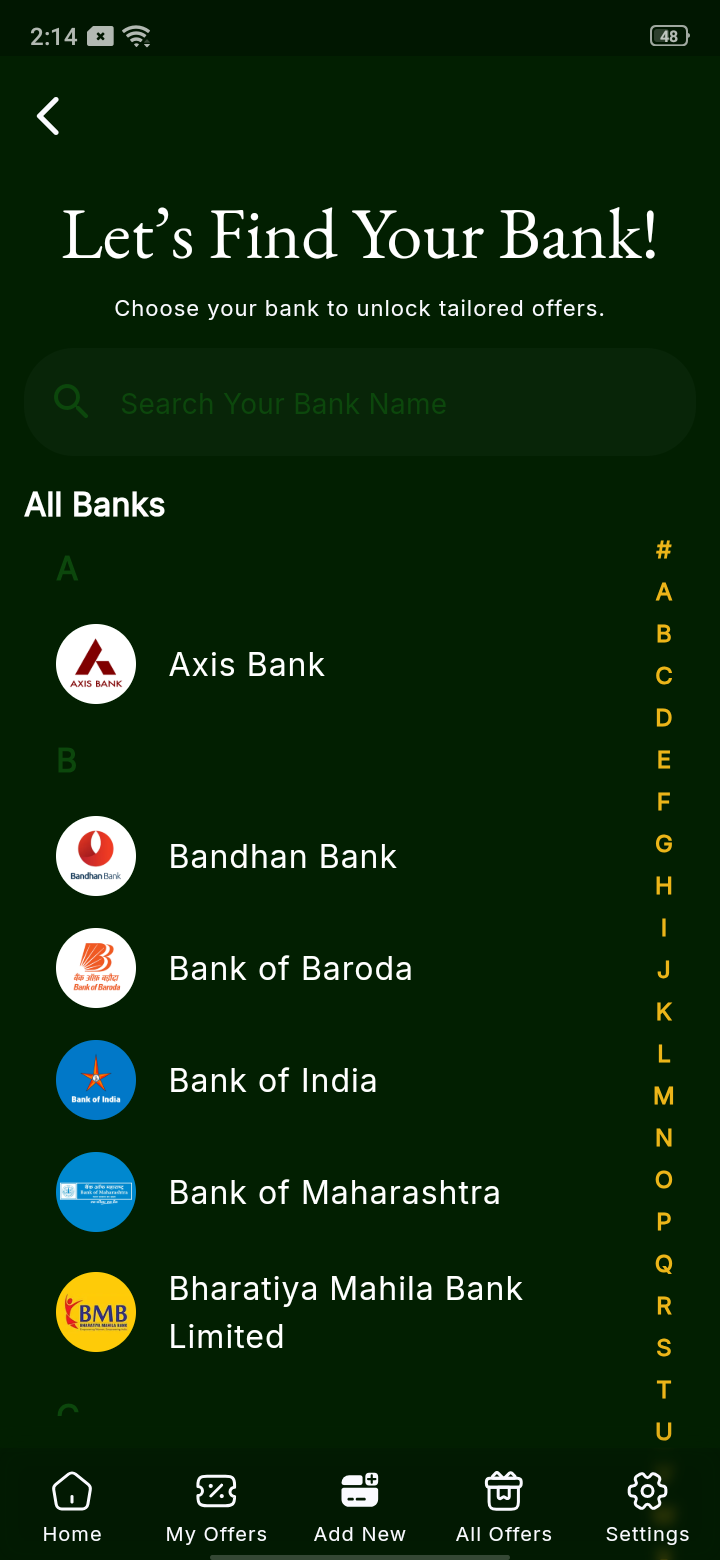
Task: Jump to letter H in the index
Action: tap(664, 886)
